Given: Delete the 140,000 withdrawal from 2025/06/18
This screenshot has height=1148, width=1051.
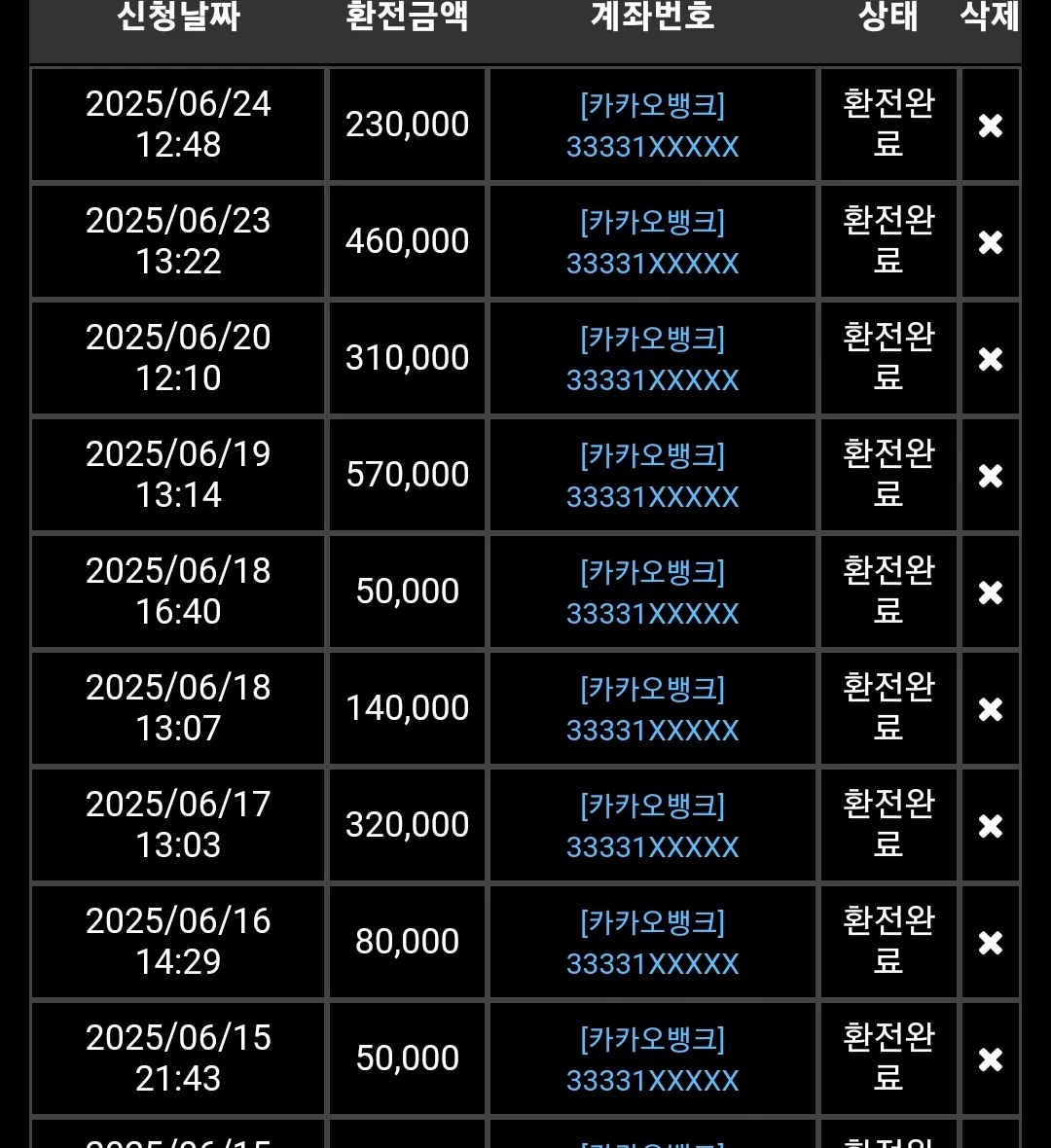Looking at the screenshot, I should (x=991, y=709).
